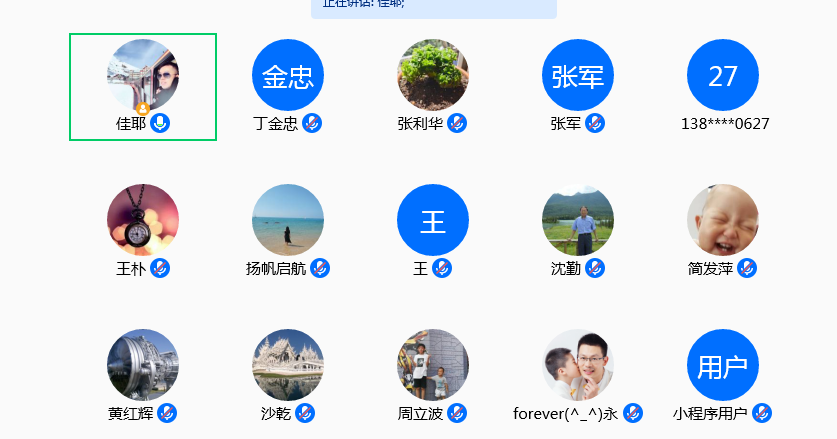Select 沈勤's avatar
The width and height of the screenshot is (837, 439).
click(578, 220)
